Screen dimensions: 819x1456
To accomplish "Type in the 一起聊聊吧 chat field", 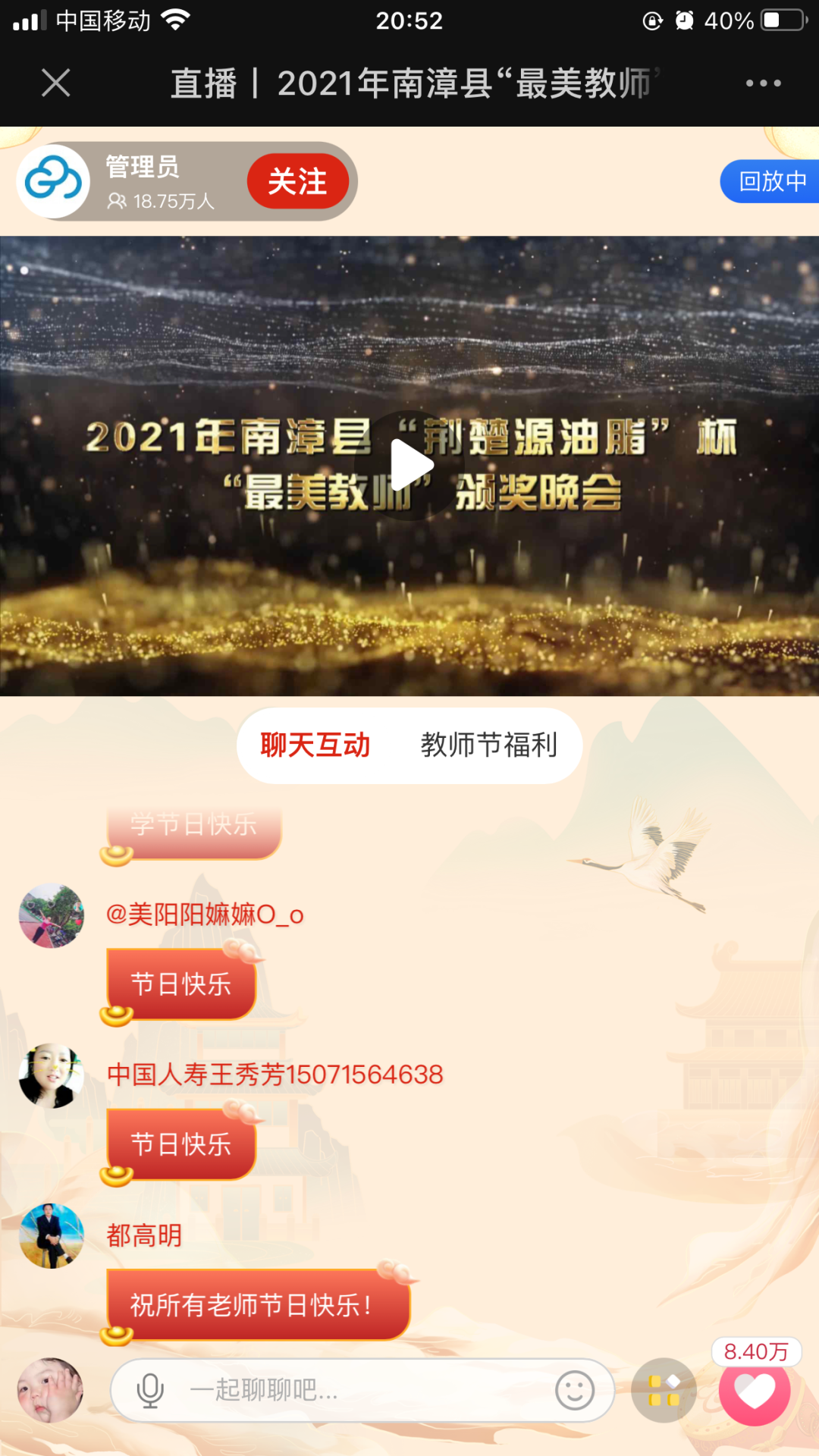I will click(x=364, y=1390).
